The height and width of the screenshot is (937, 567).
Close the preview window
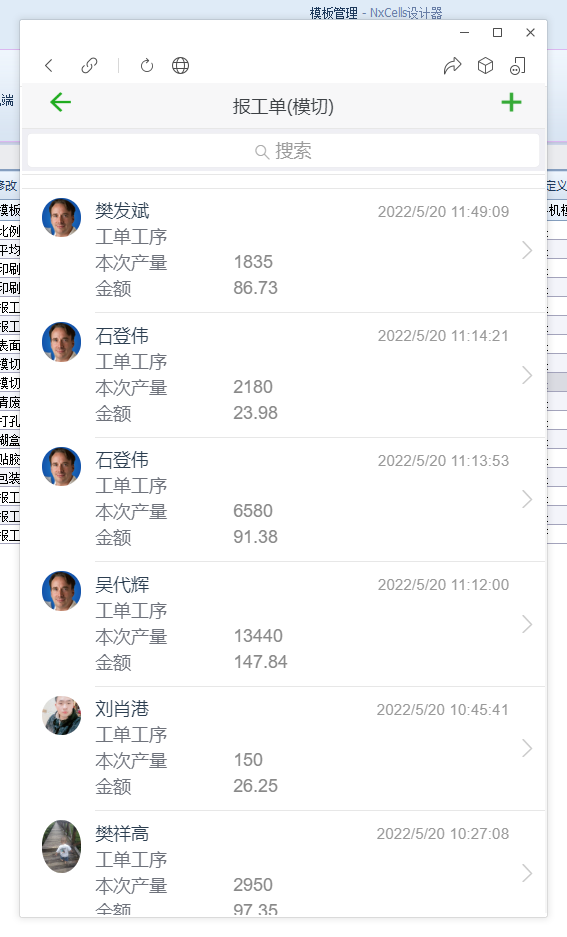pos(530,32)
